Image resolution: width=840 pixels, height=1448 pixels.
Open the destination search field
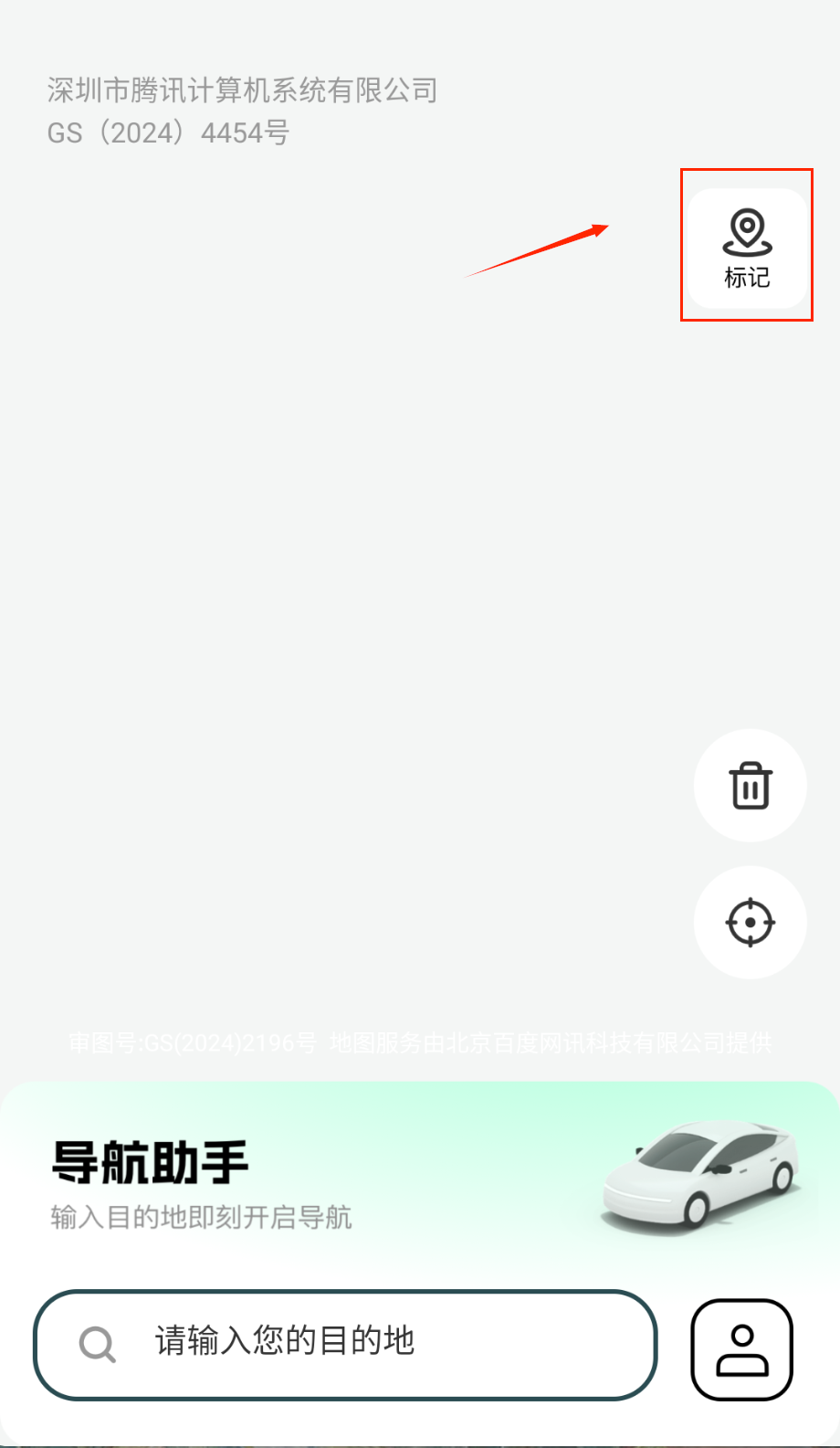345,1343
